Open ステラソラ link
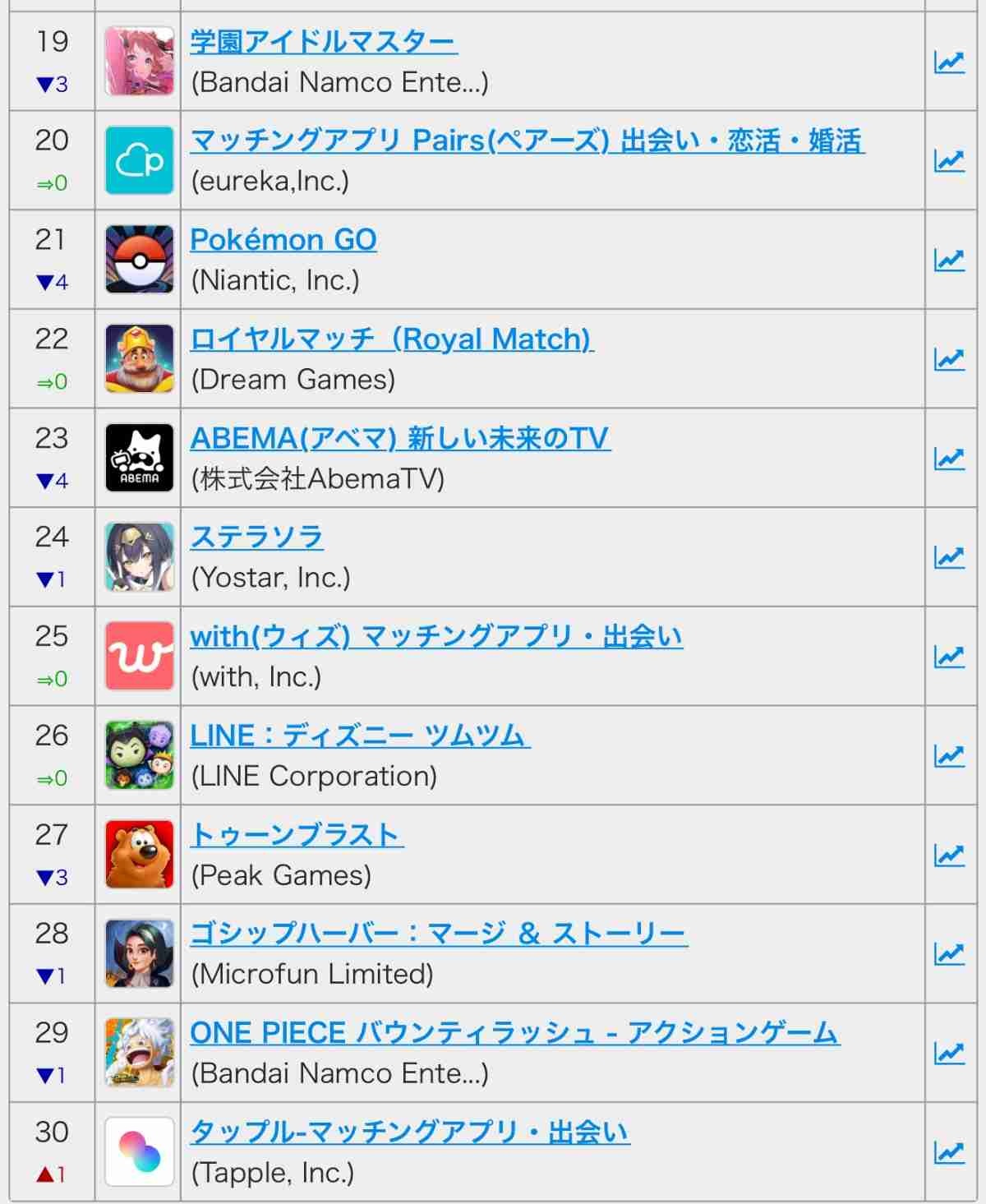Screen dimensions: 986x1204 pyautogui.click(x=256, y=537)
